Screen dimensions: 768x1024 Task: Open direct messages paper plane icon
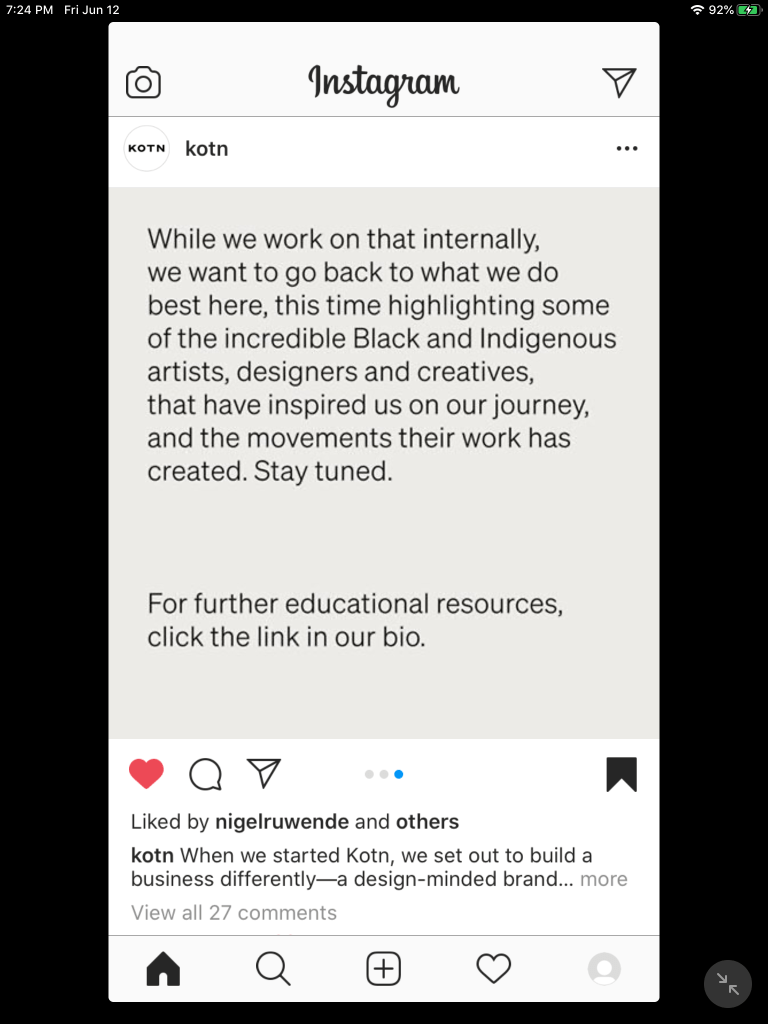tap(619, 82)
